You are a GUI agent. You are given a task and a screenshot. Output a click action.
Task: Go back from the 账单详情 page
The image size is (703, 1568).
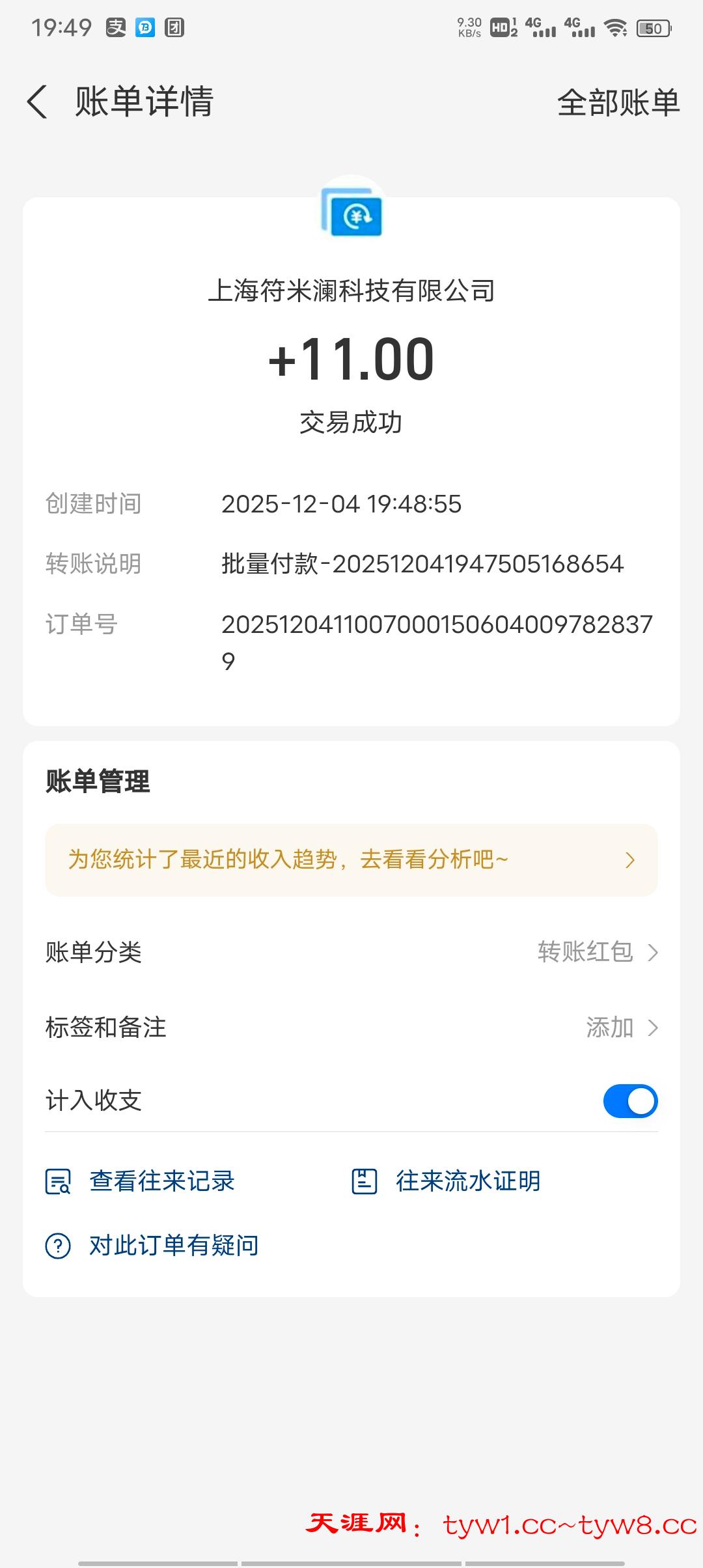click(x=38, y=102)
